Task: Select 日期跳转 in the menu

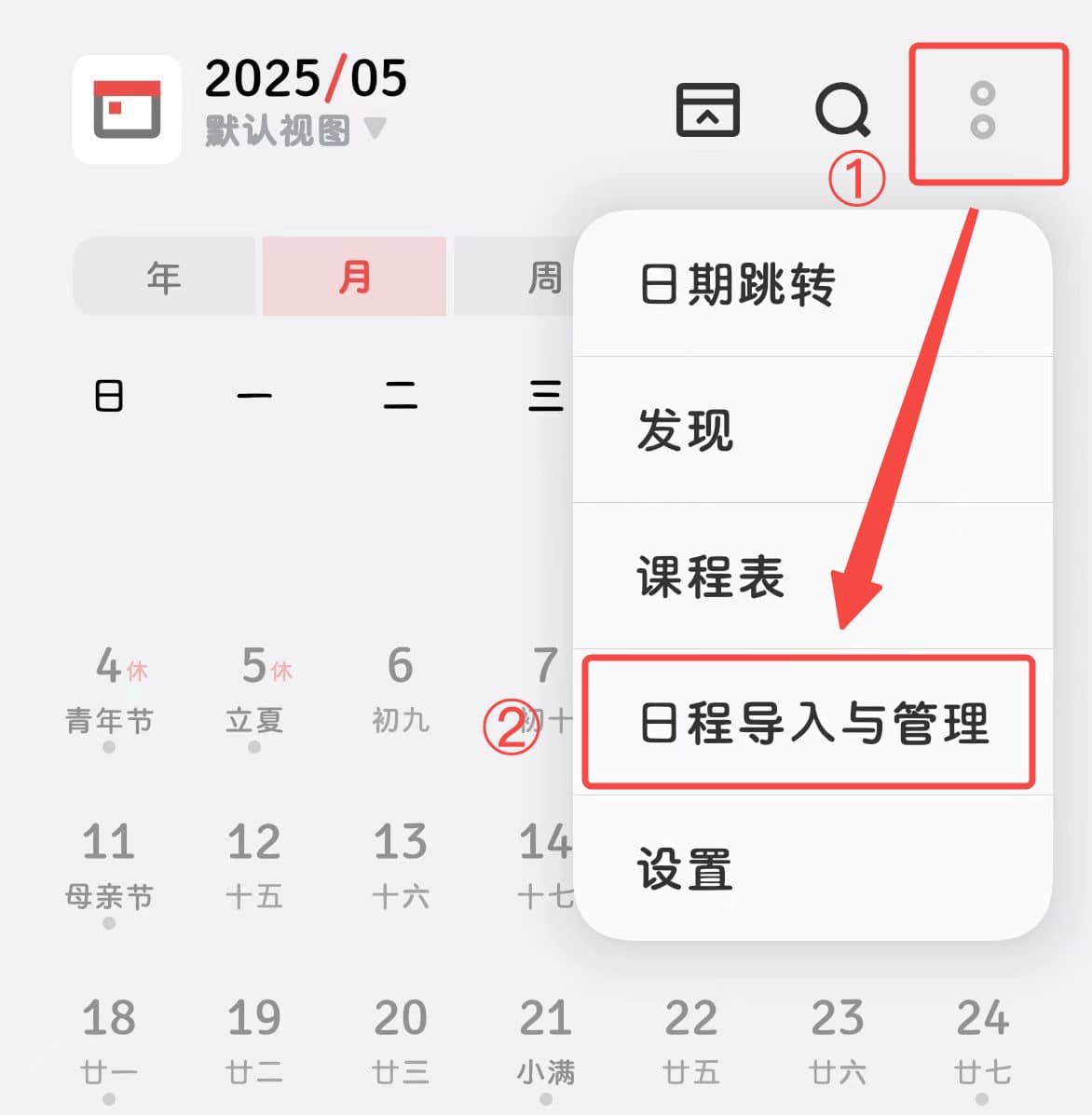Action: (737, 284)
